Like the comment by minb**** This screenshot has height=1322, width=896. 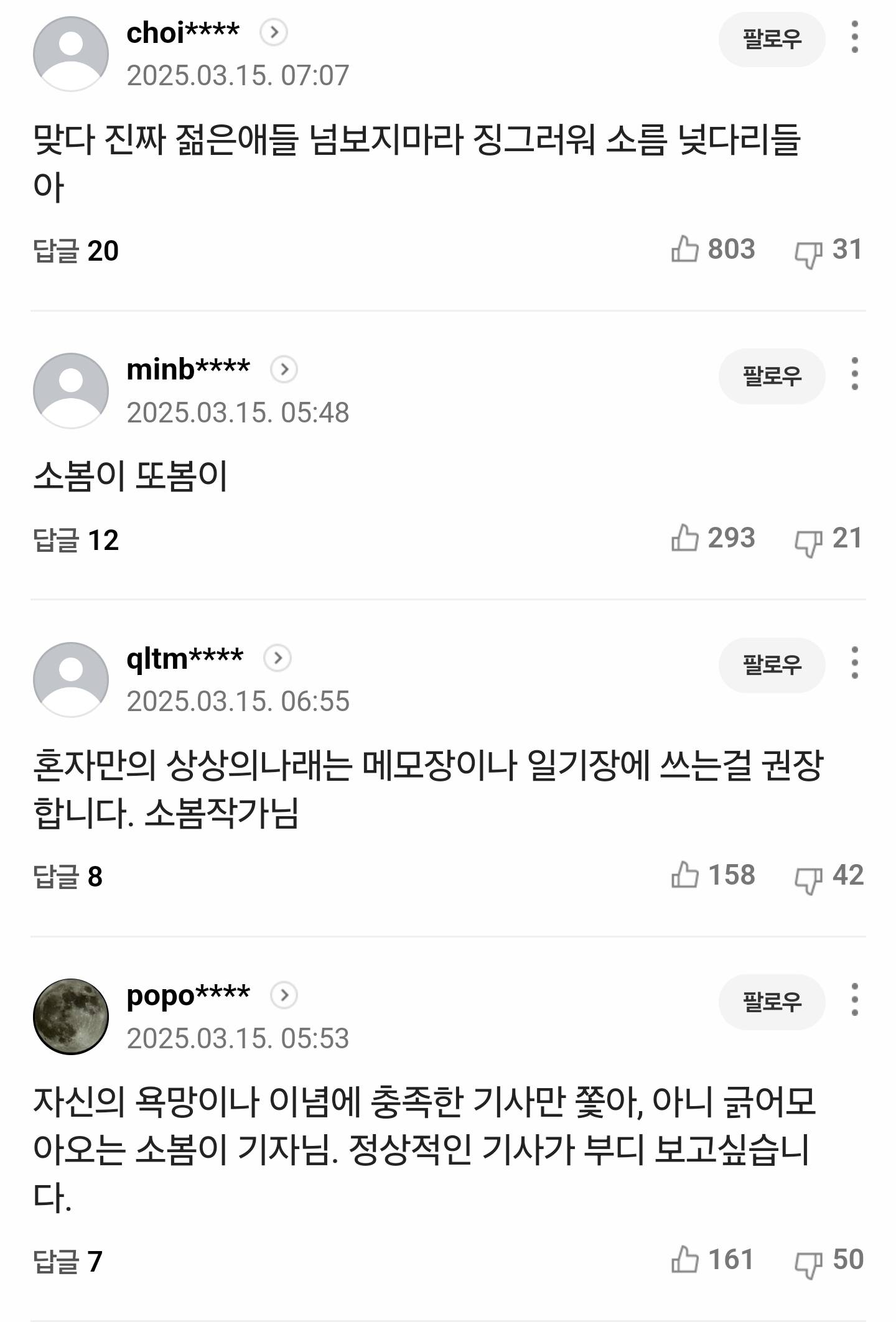685,538
